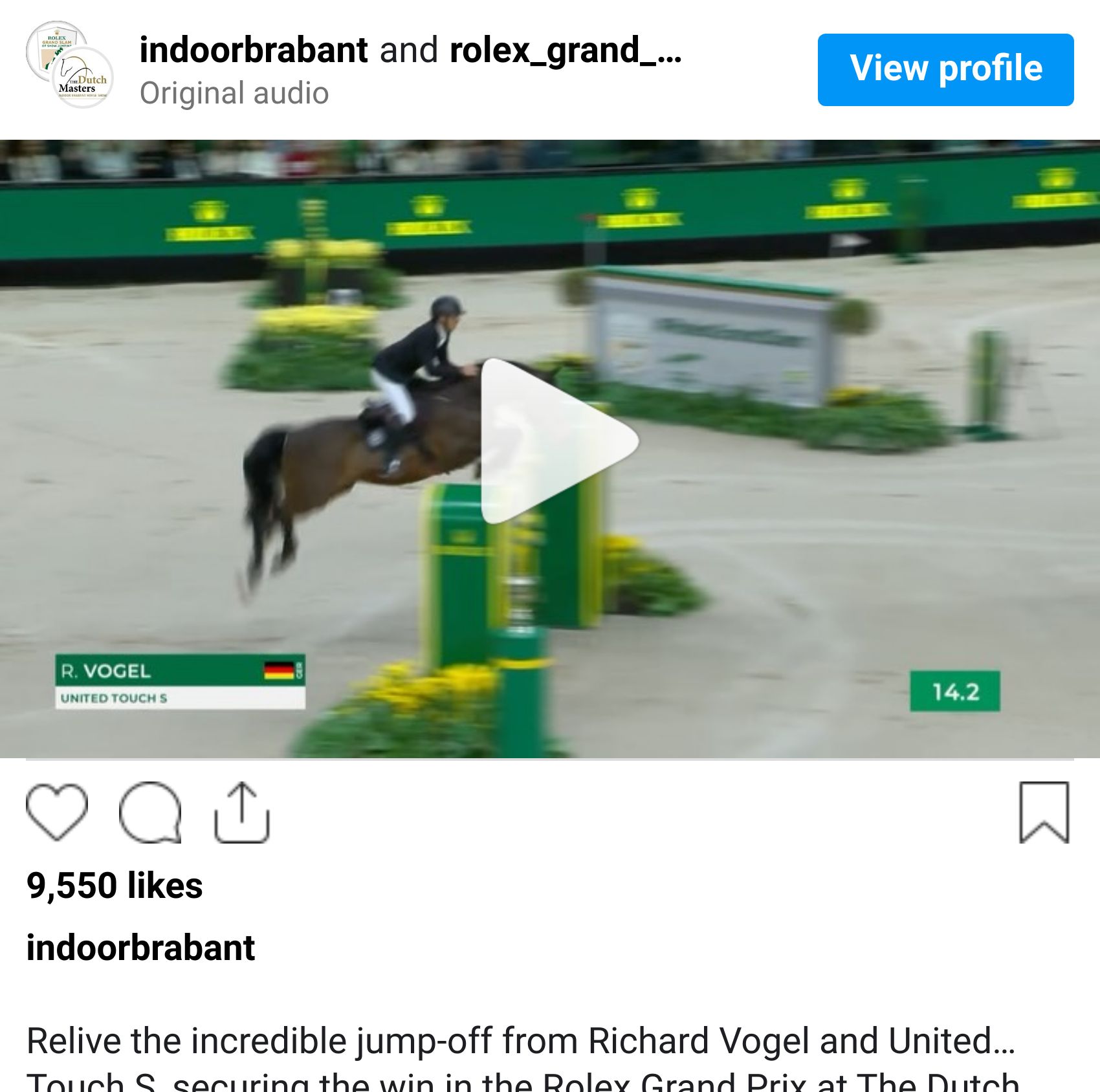Open Original audio page
Image resolution: width=1100 pixels, height=1092 pixels.
pos(234,93)
